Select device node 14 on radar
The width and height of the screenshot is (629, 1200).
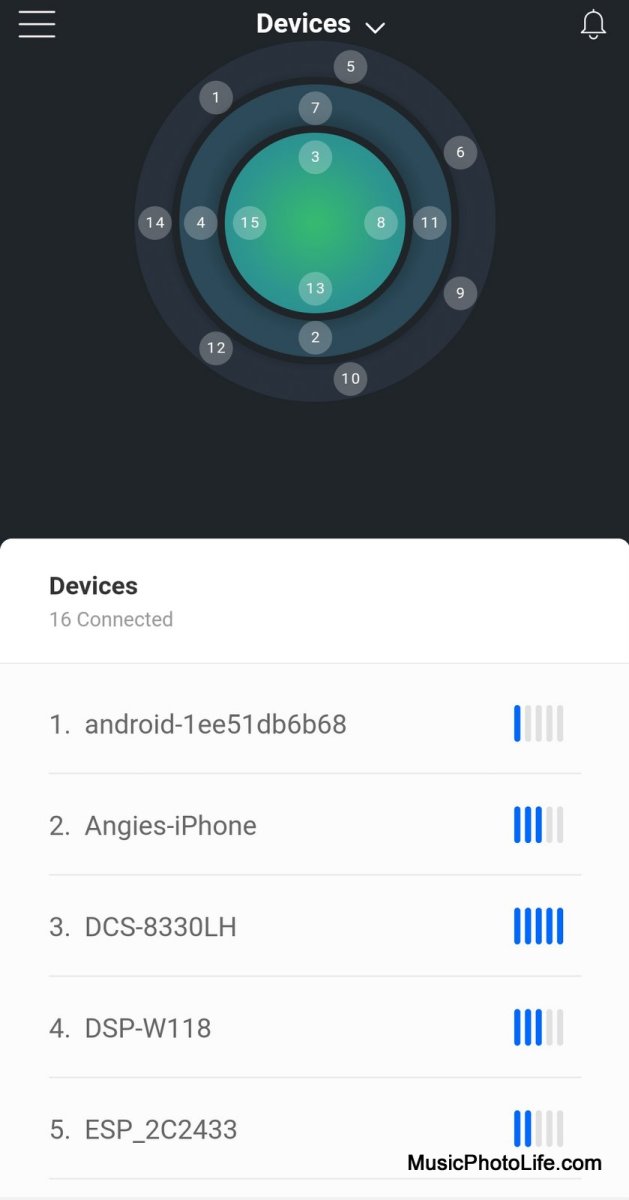(x=154, y=222)
